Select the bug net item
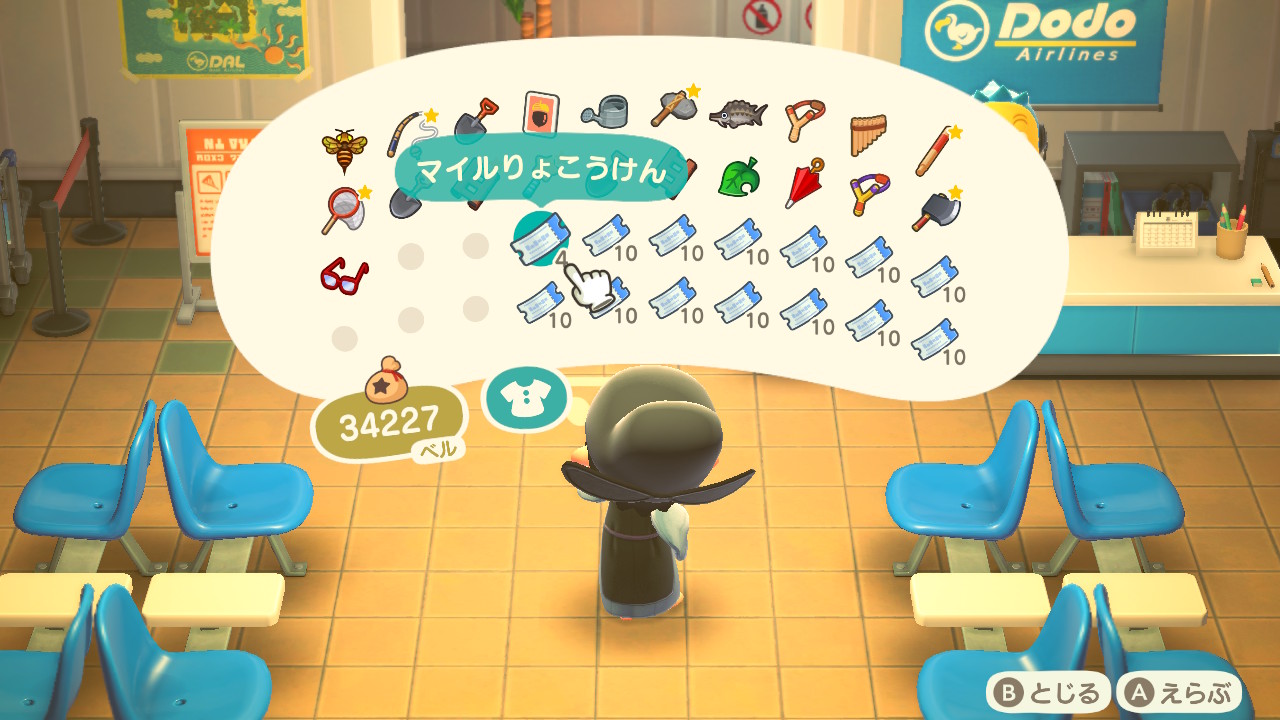 click(345, 206)
